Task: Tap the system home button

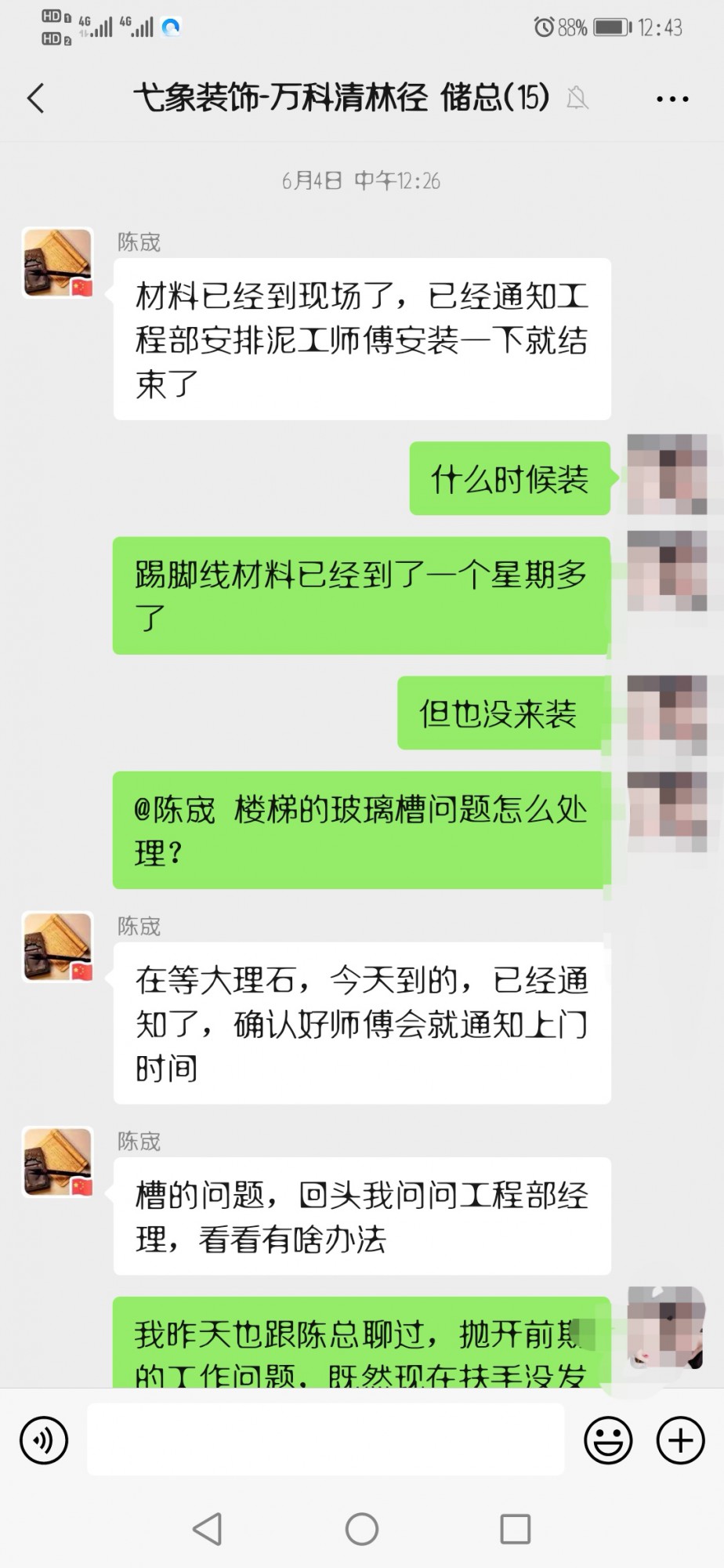Action: pos(362,1529)
